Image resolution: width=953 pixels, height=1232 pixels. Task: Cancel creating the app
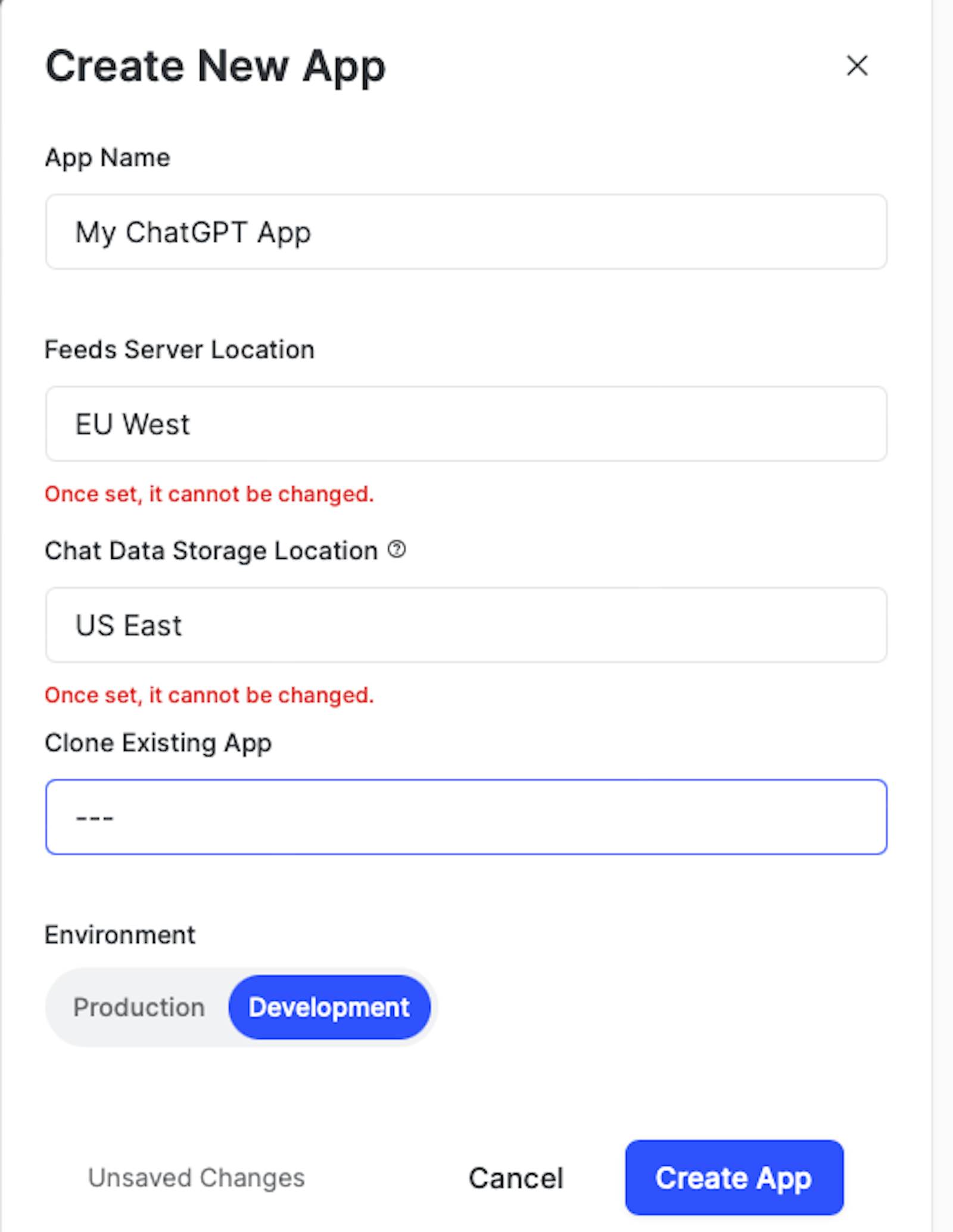tap(515, 1178)
